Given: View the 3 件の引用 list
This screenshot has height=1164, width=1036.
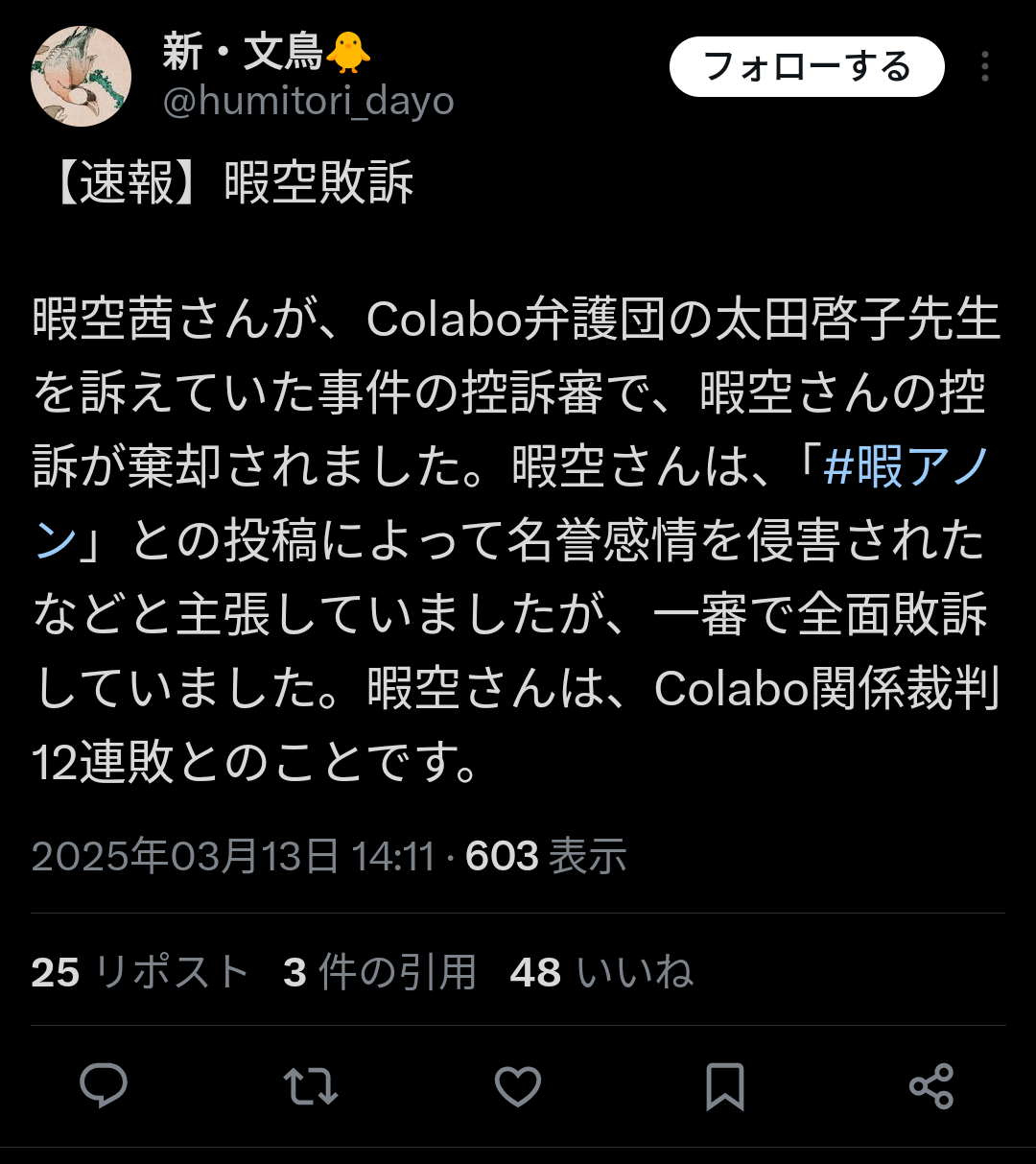Looking at the screenshot, I should (380, 972).
